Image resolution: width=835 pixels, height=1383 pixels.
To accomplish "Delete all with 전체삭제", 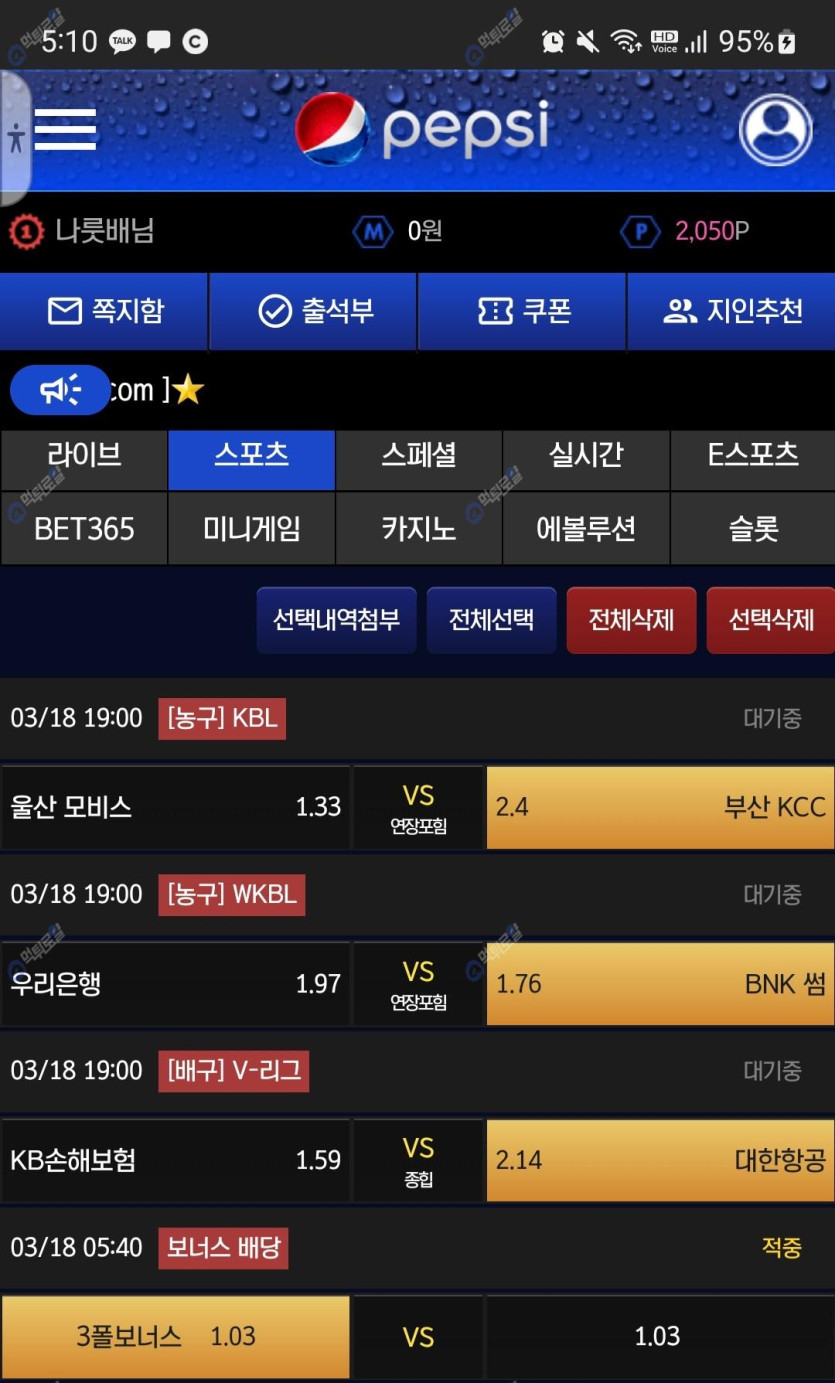I will coord(631,620).
